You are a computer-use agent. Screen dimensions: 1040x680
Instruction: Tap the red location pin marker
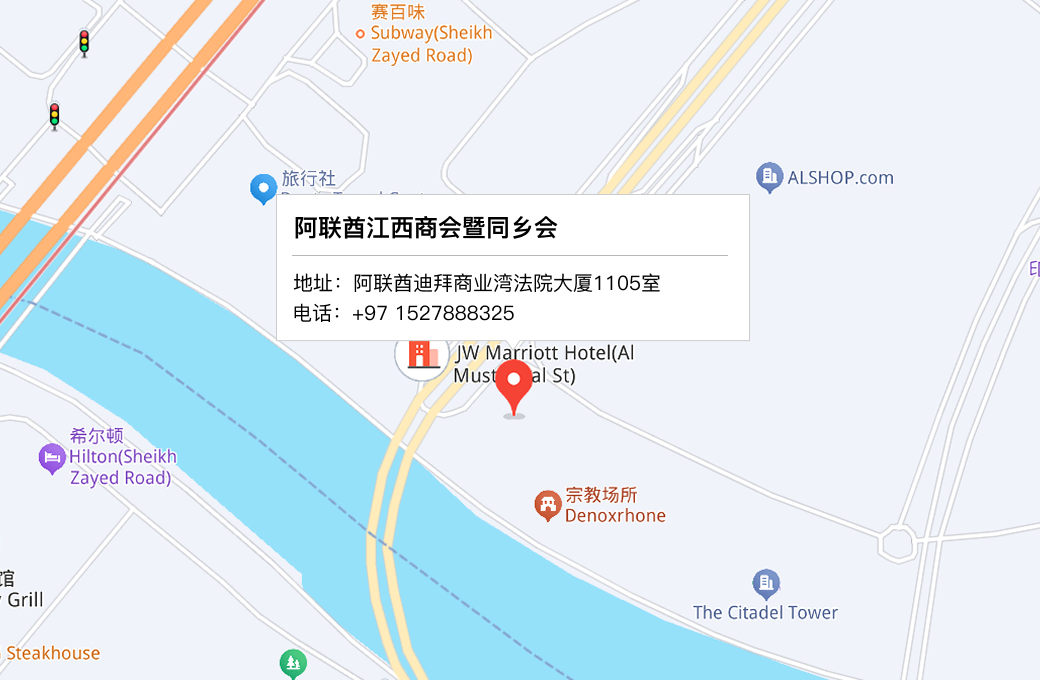tap(515, 385)
